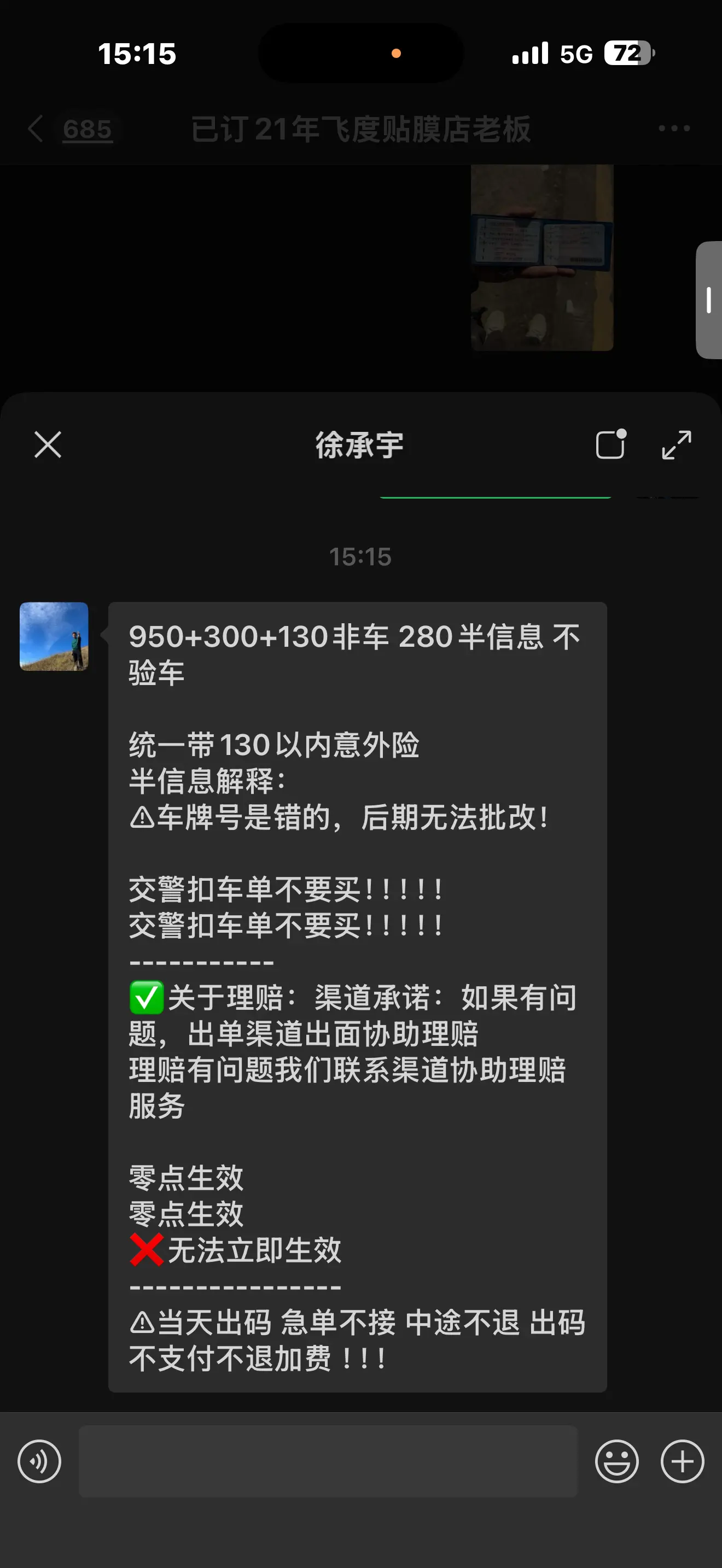Open the emoji picker
722x1568 pixels.
(616, 1461)
